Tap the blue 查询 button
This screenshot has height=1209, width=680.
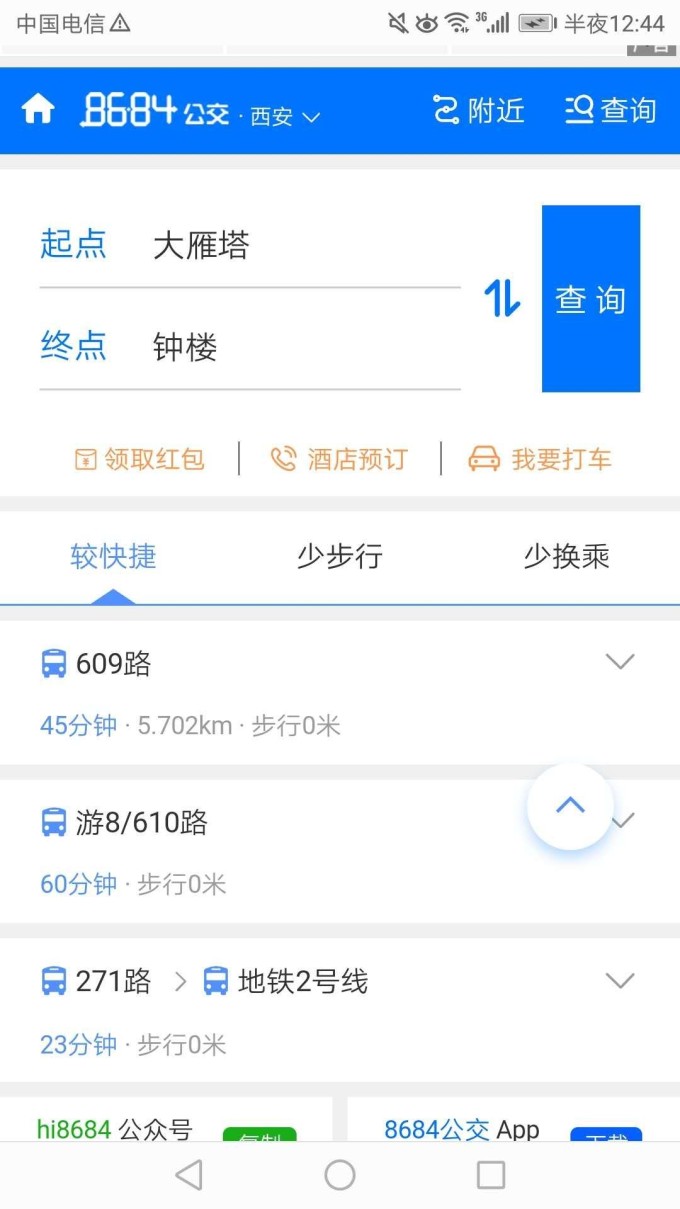(591, 299)
